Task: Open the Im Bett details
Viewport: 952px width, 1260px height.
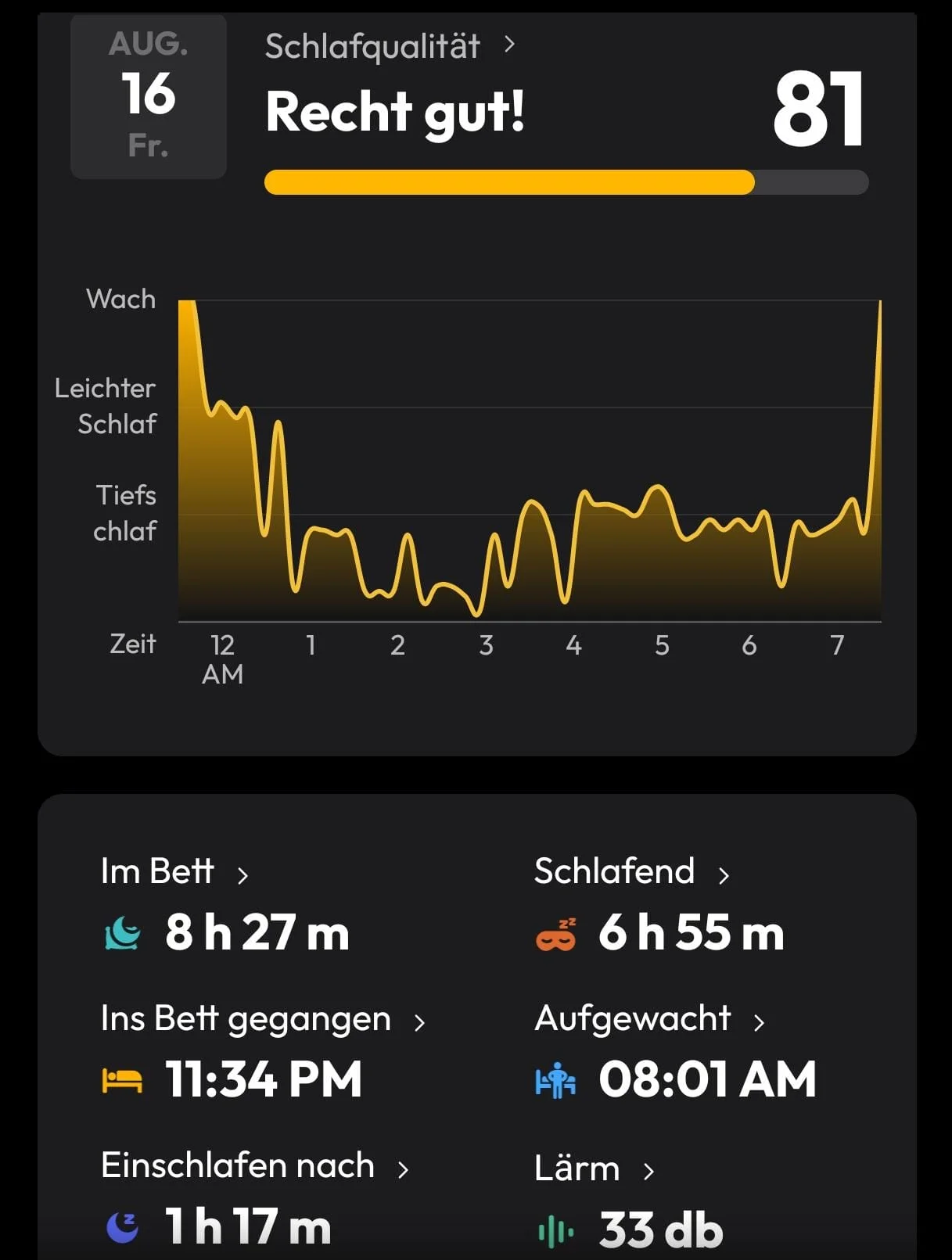Action: (174, 872)
